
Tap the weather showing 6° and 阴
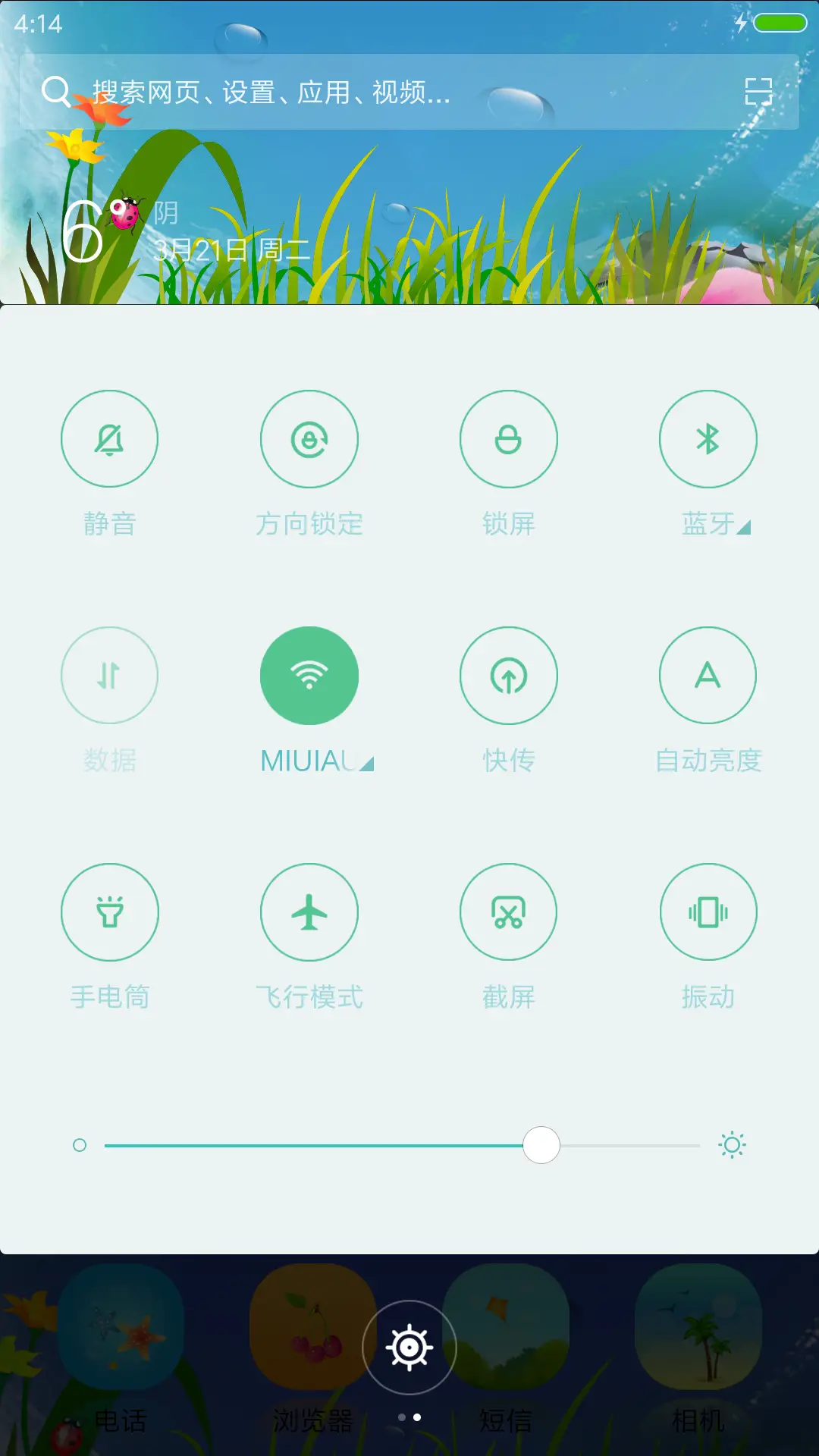(x=152, y=227)
